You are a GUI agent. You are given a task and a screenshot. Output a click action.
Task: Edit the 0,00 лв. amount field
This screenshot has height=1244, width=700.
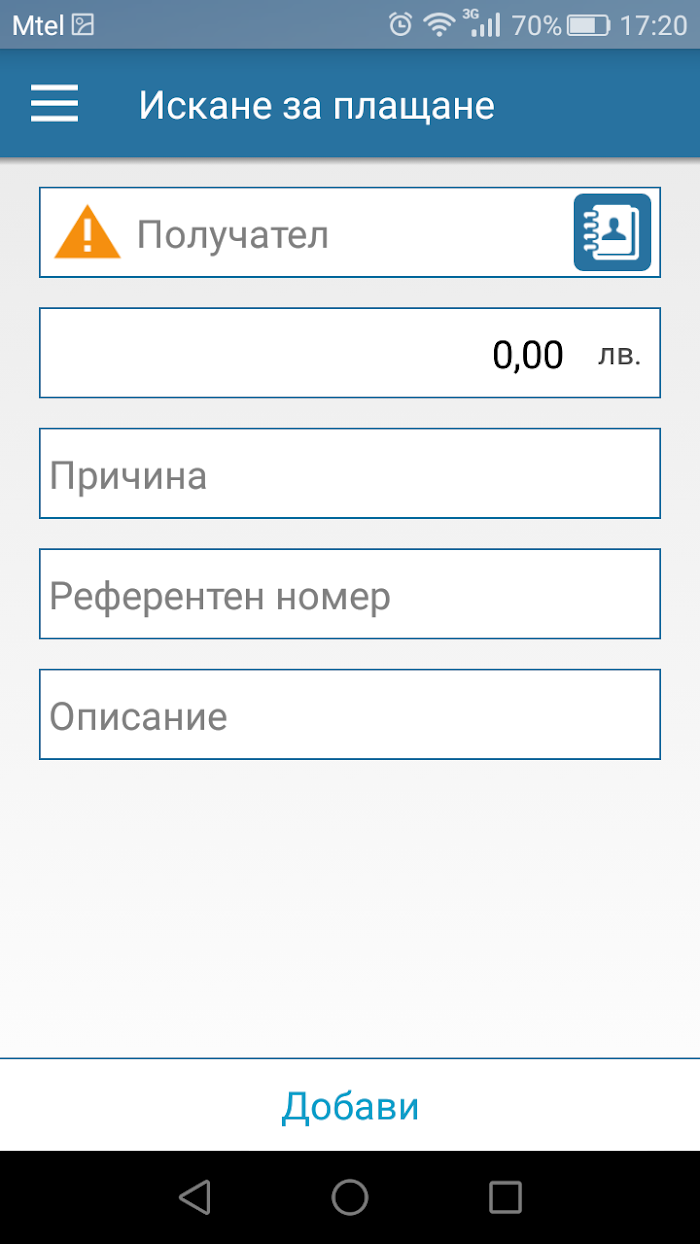[350, 353]
